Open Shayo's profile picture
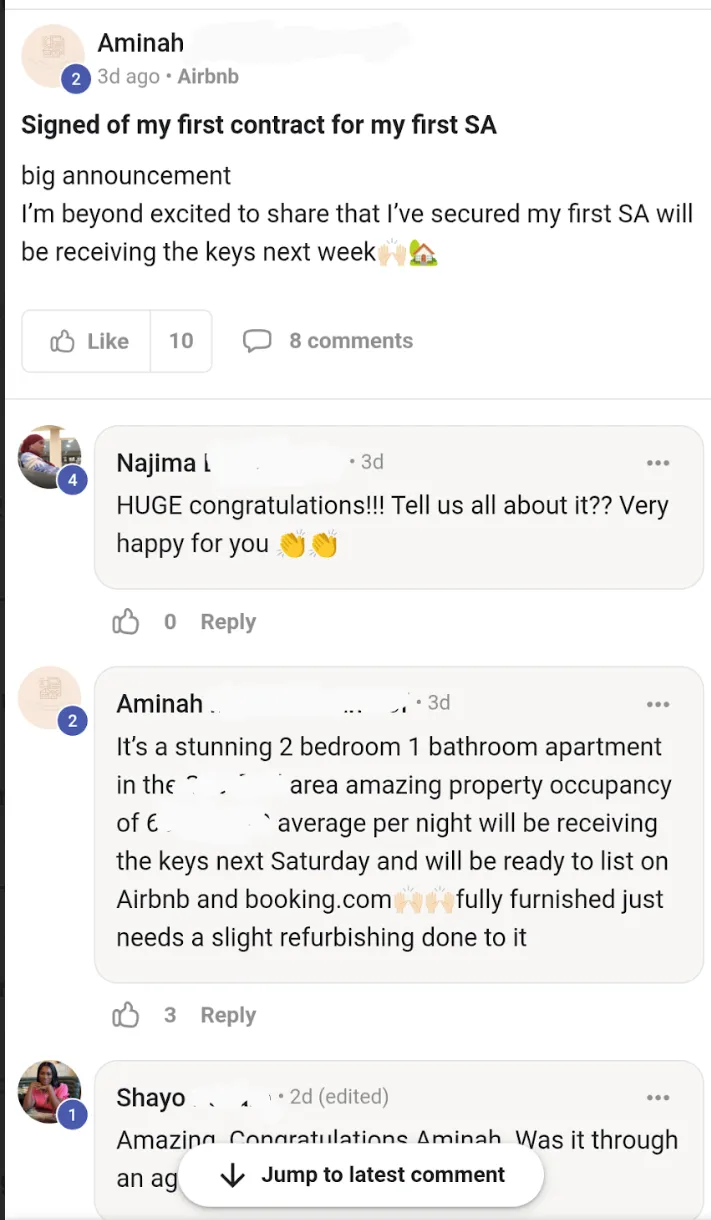711x1220 pixels. pyautogui.click(x=49, y=1092)
